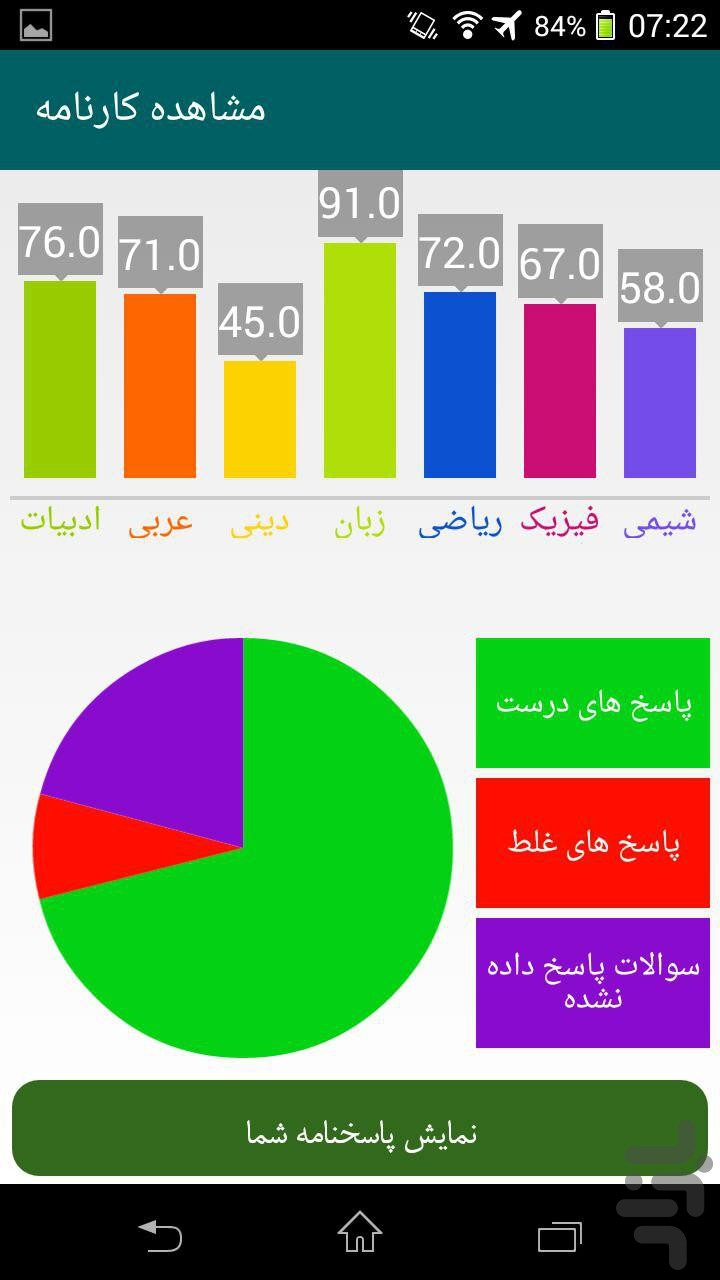Open the system home screen
Viewport: 720px width, 1280px height.
(x=360, y=1234)
